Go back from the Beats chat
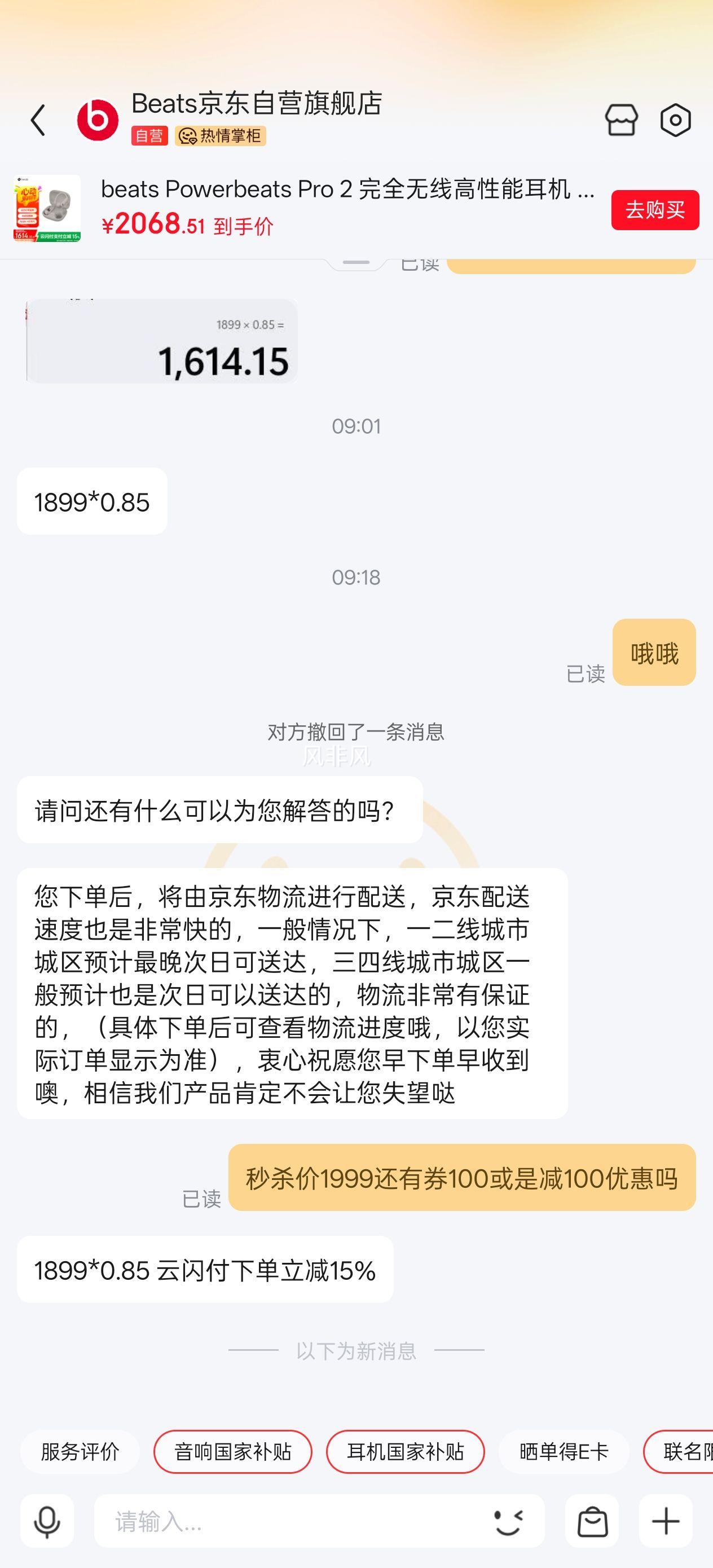 coord(38,120)
